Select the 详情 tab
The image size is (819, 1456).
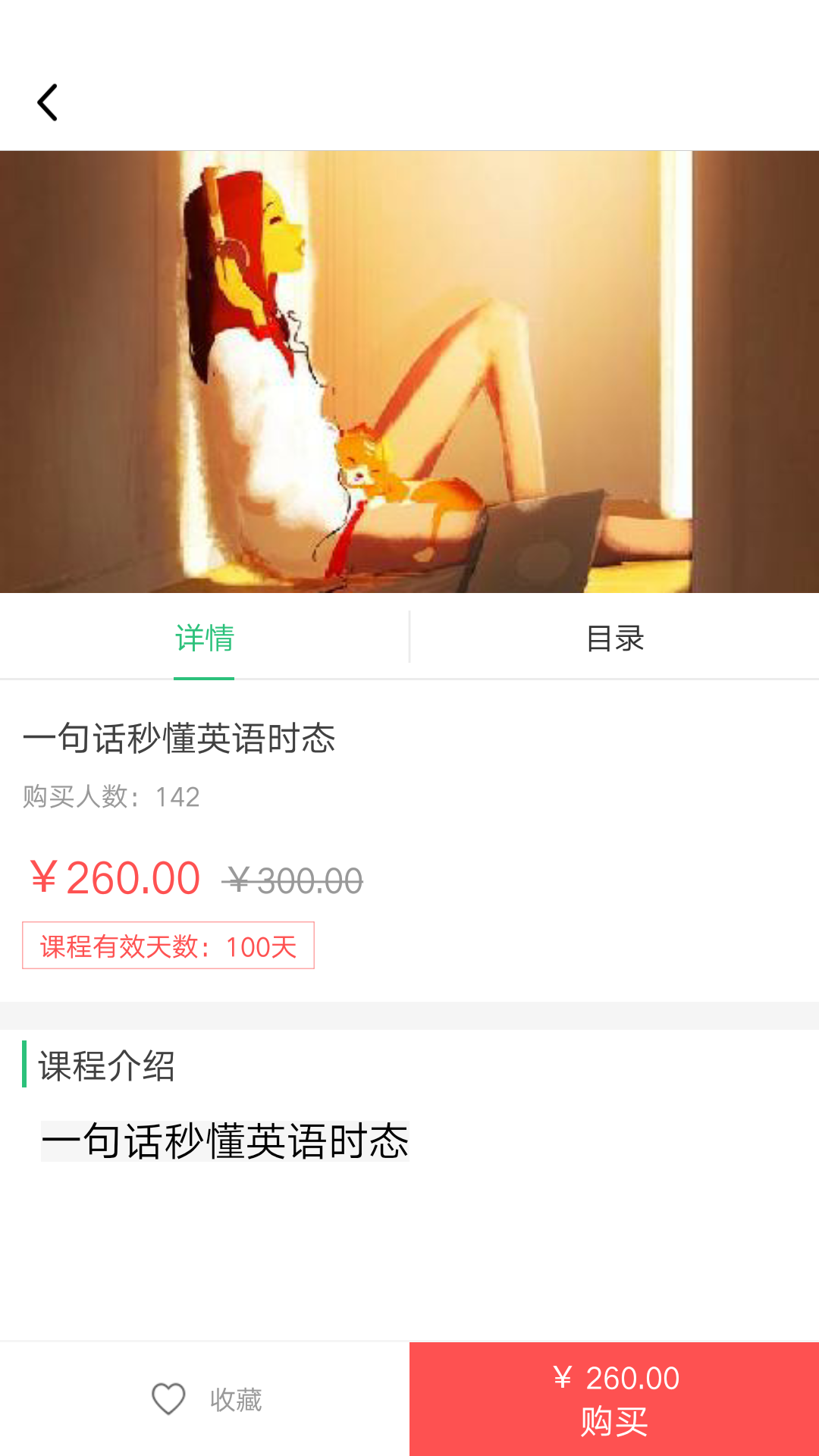click(204, 638)
